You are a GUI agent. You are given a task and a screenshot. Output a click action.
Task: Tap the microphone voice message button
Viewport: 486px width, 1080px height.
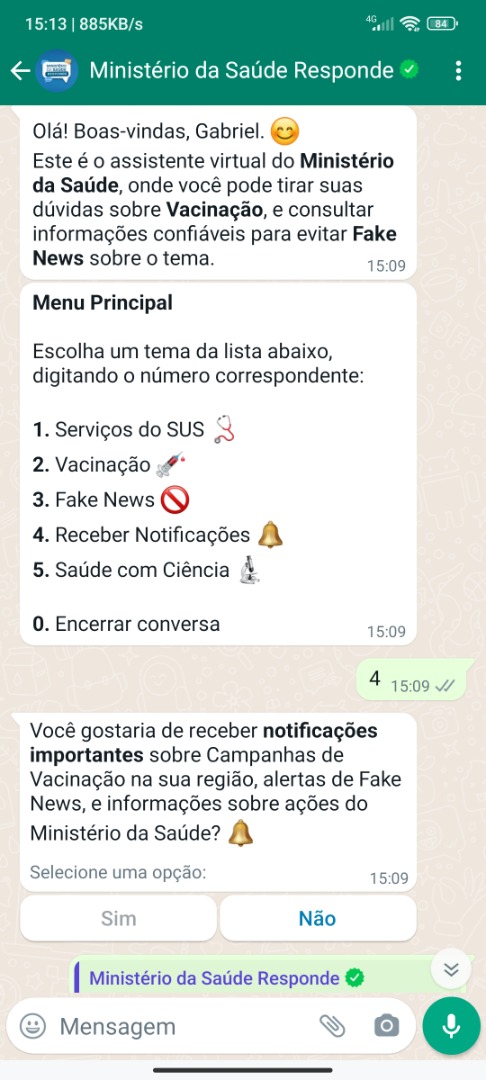coord(451,1026)
